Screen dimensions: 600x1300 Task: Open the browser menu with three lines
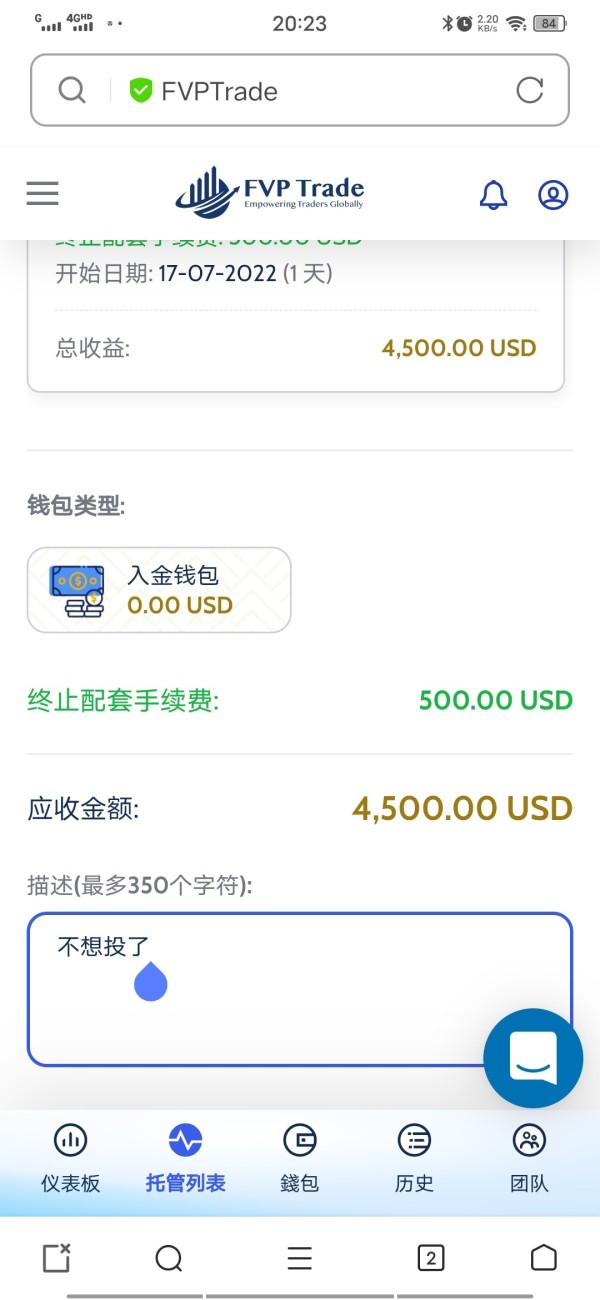(x=300, y=1258)
